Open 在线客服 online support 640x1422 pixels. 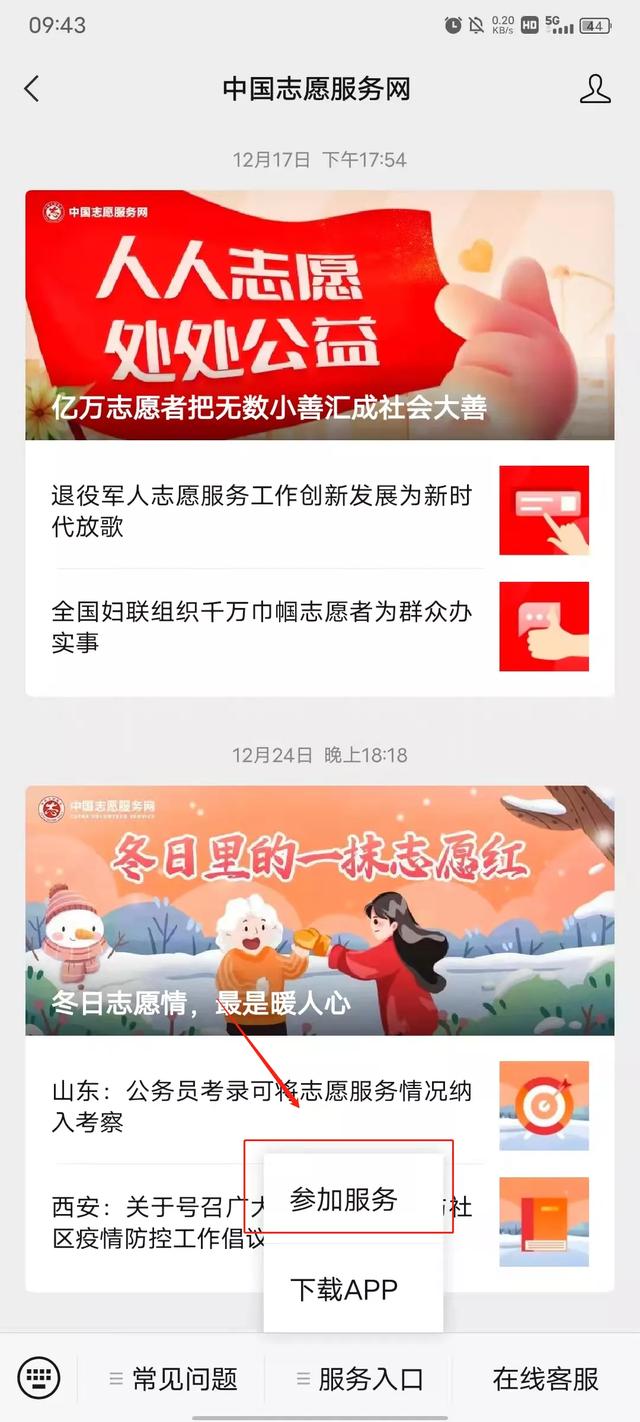[x=546, y=1380]
